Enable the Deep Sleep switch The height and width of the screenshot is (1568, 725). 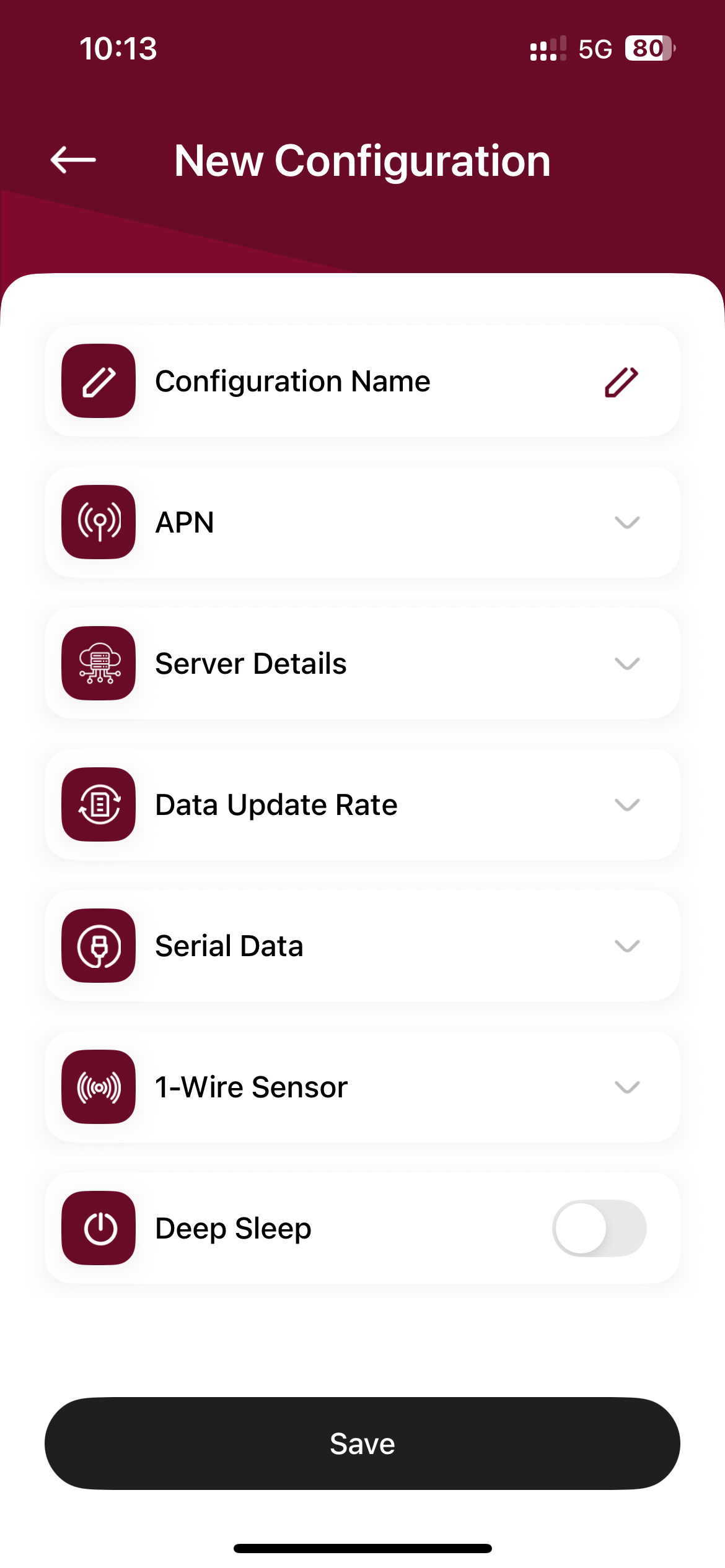click(599, 1228)
